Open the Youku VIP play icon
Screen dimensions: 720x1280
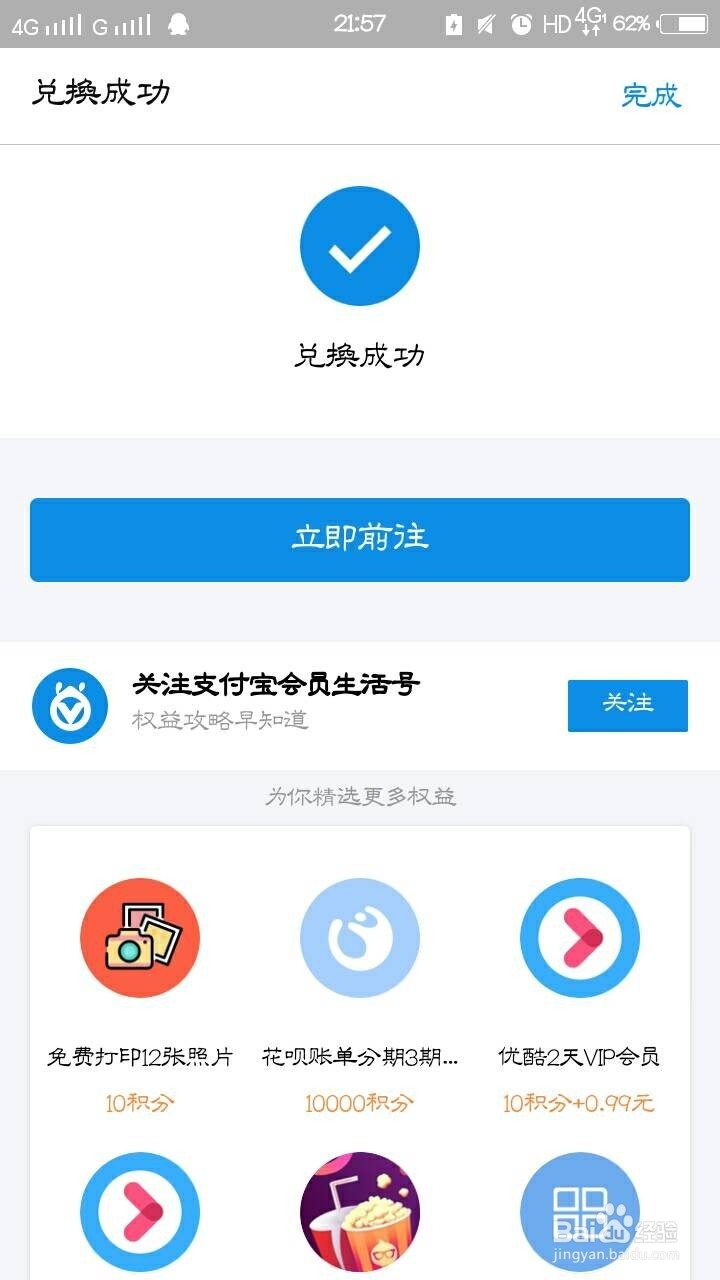point(580,938)
